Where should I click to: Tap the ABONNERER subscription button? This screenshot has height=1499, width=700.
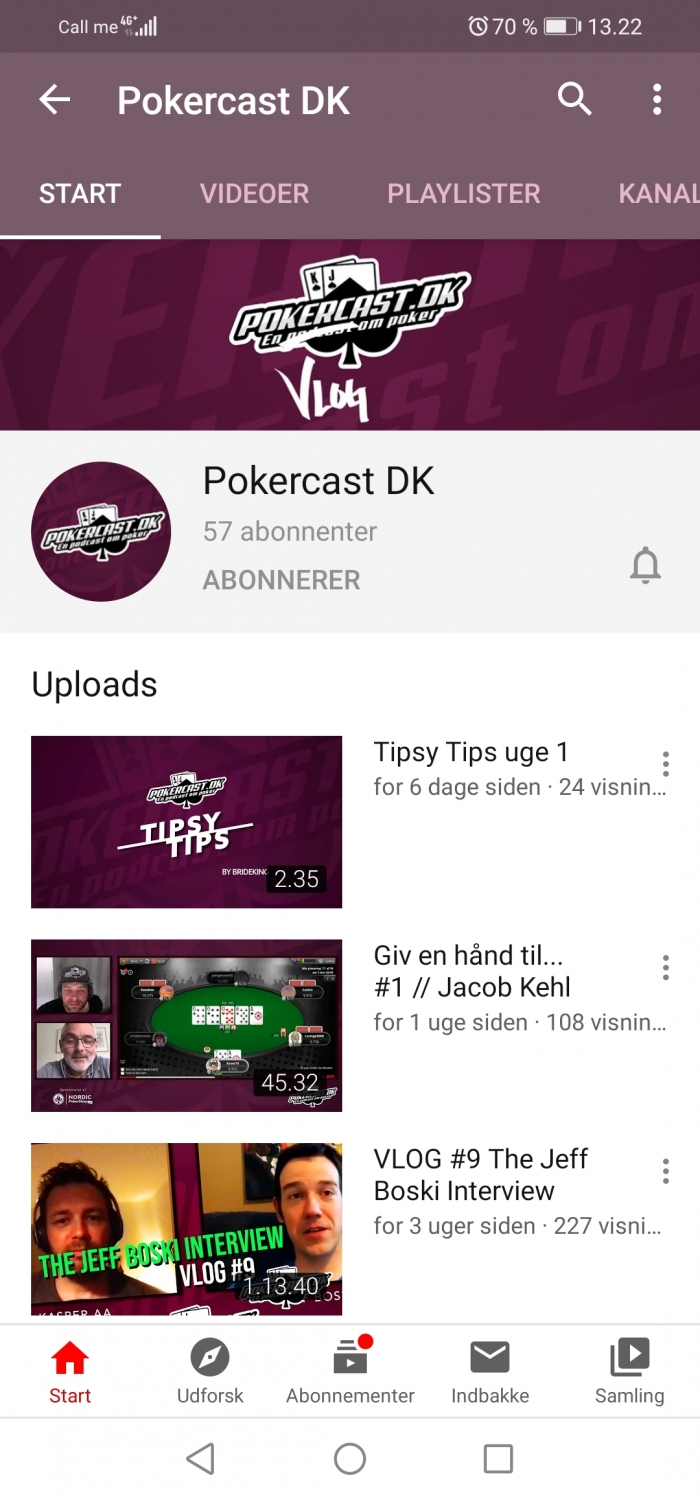[281, 580]
